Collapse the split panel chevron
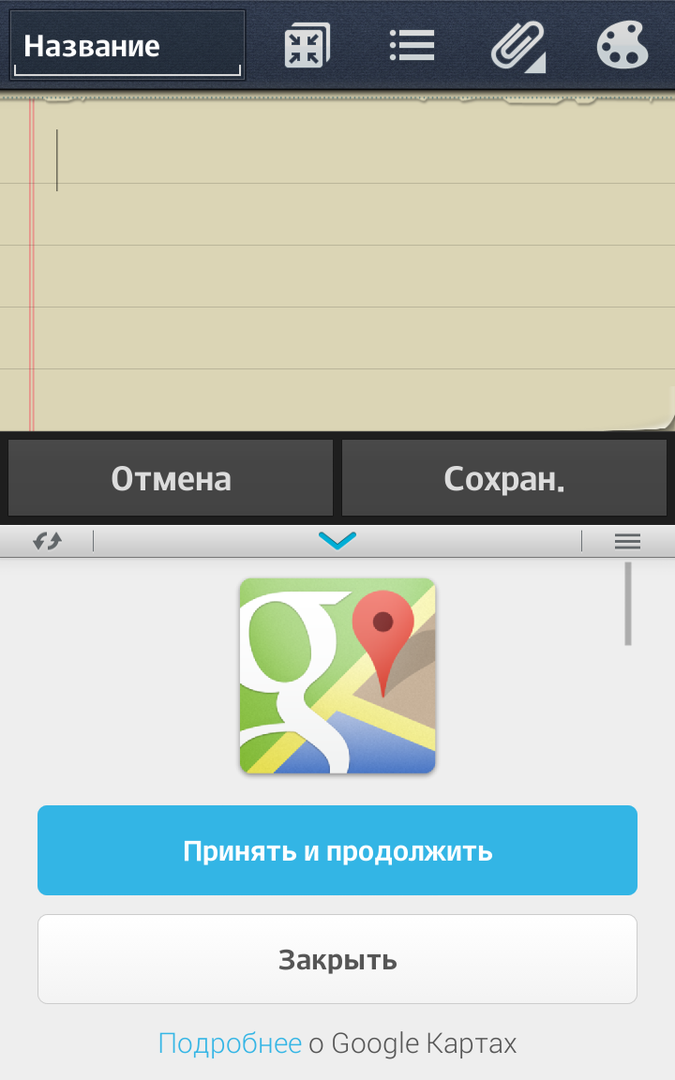The image size is (675, 1080). coord(337,541)
